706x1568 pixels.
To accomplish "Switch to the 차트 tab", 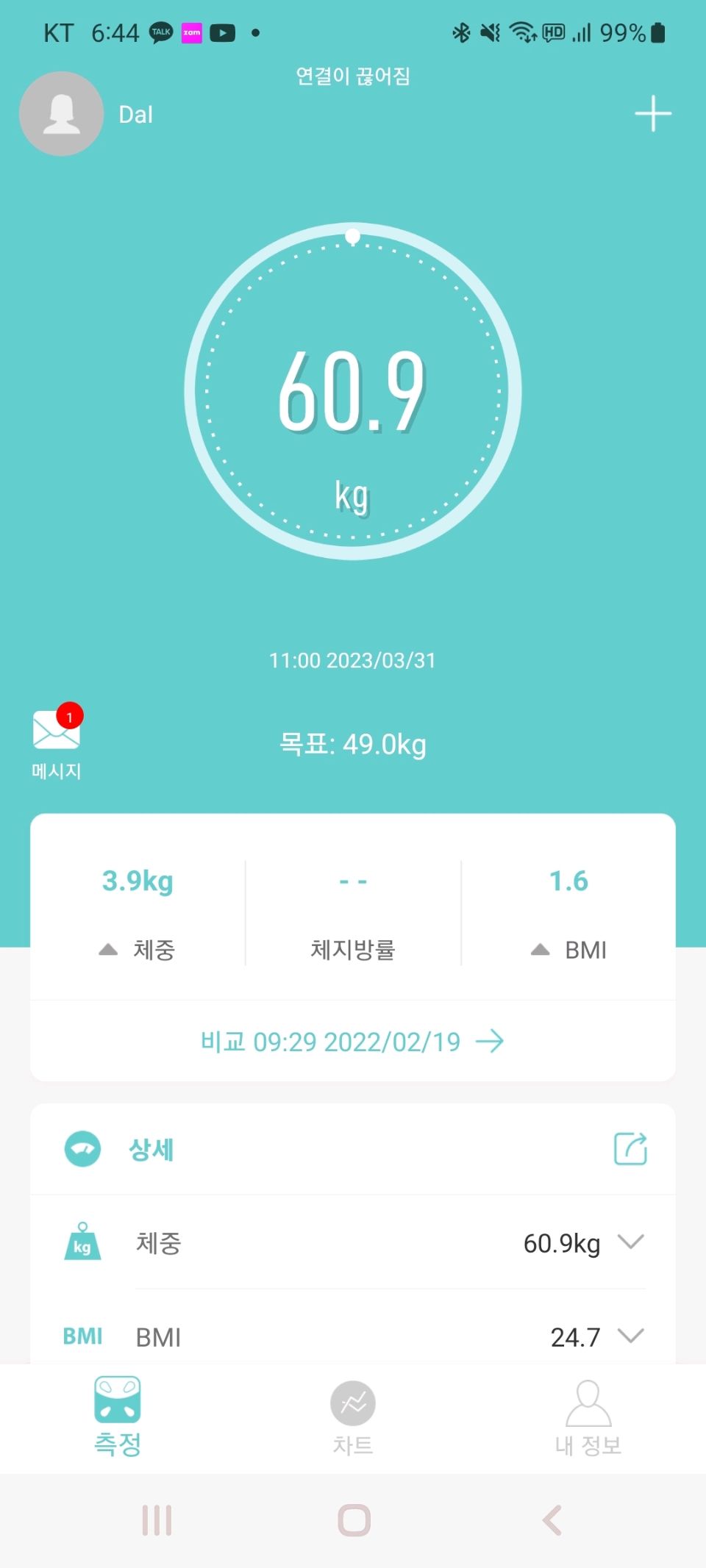I will coord(353,1419).
